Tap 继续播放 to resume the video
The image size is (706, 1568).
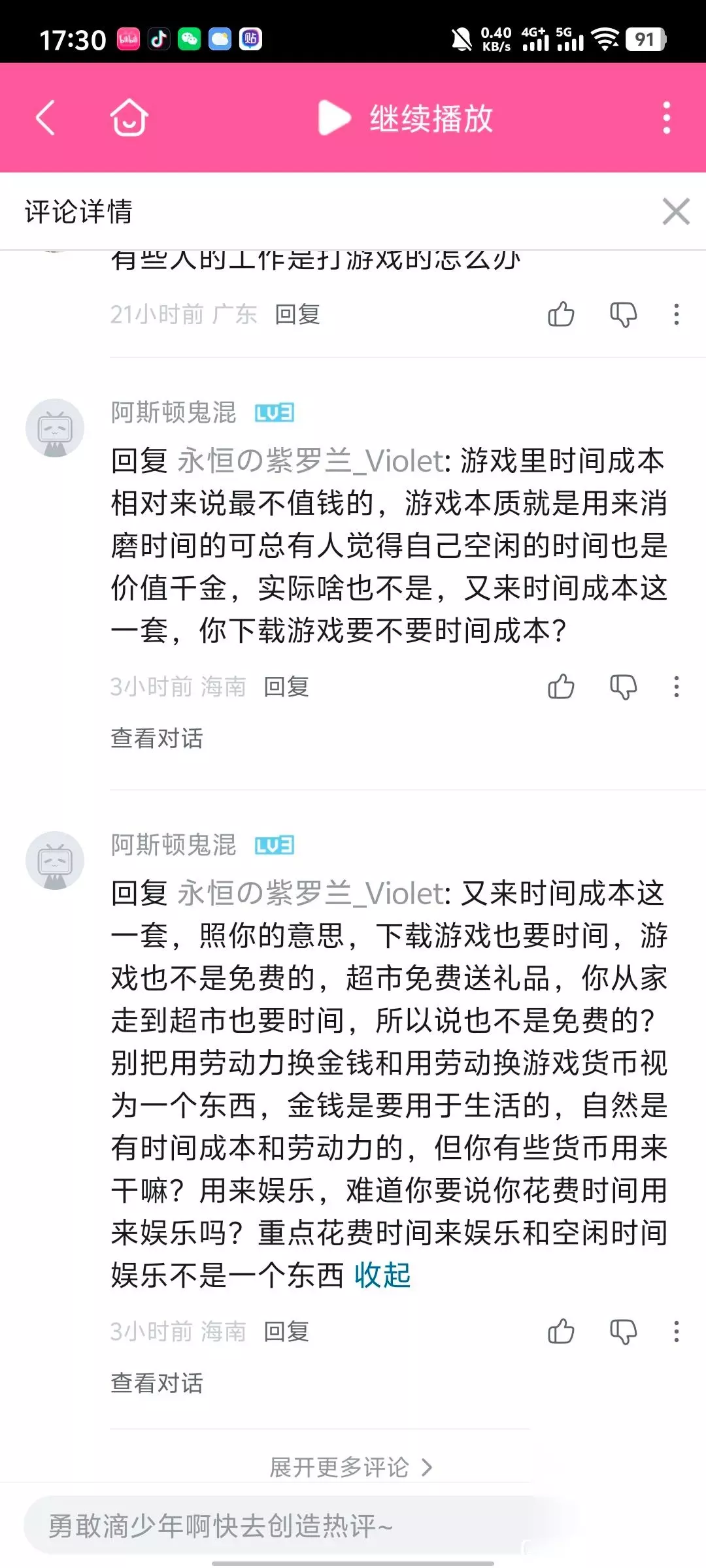(405, 118)
